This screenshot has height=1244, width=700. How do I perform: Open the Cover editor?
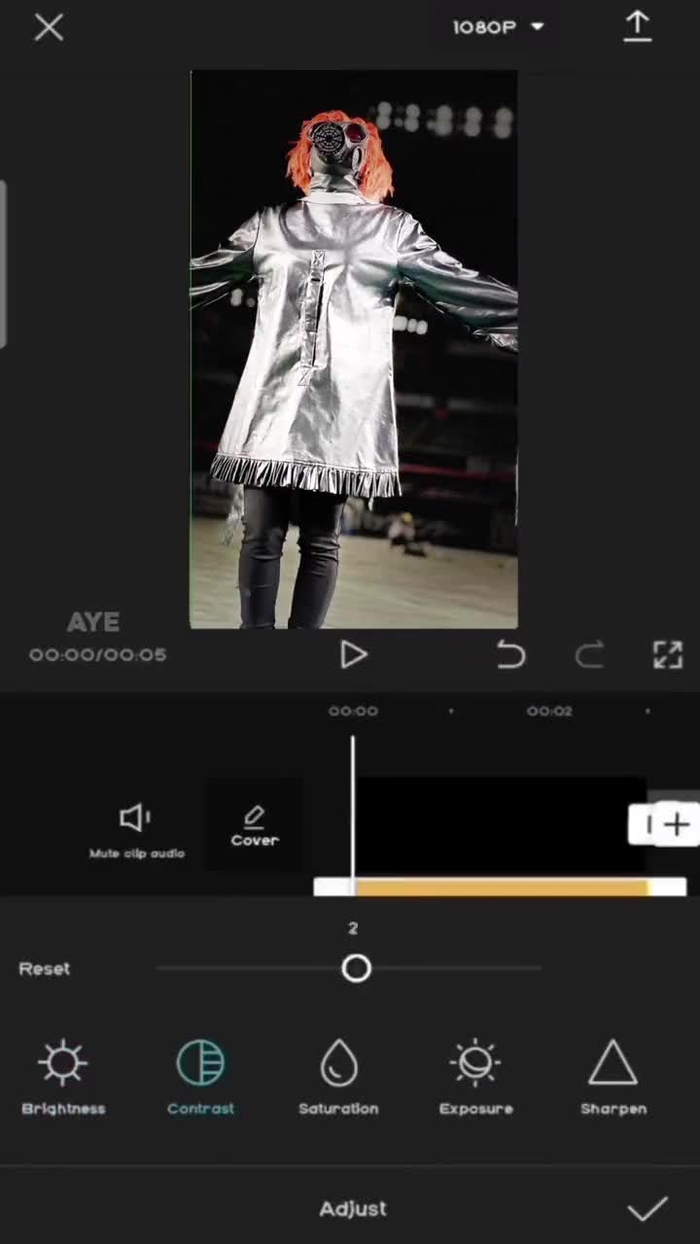[x=254, y=826]
